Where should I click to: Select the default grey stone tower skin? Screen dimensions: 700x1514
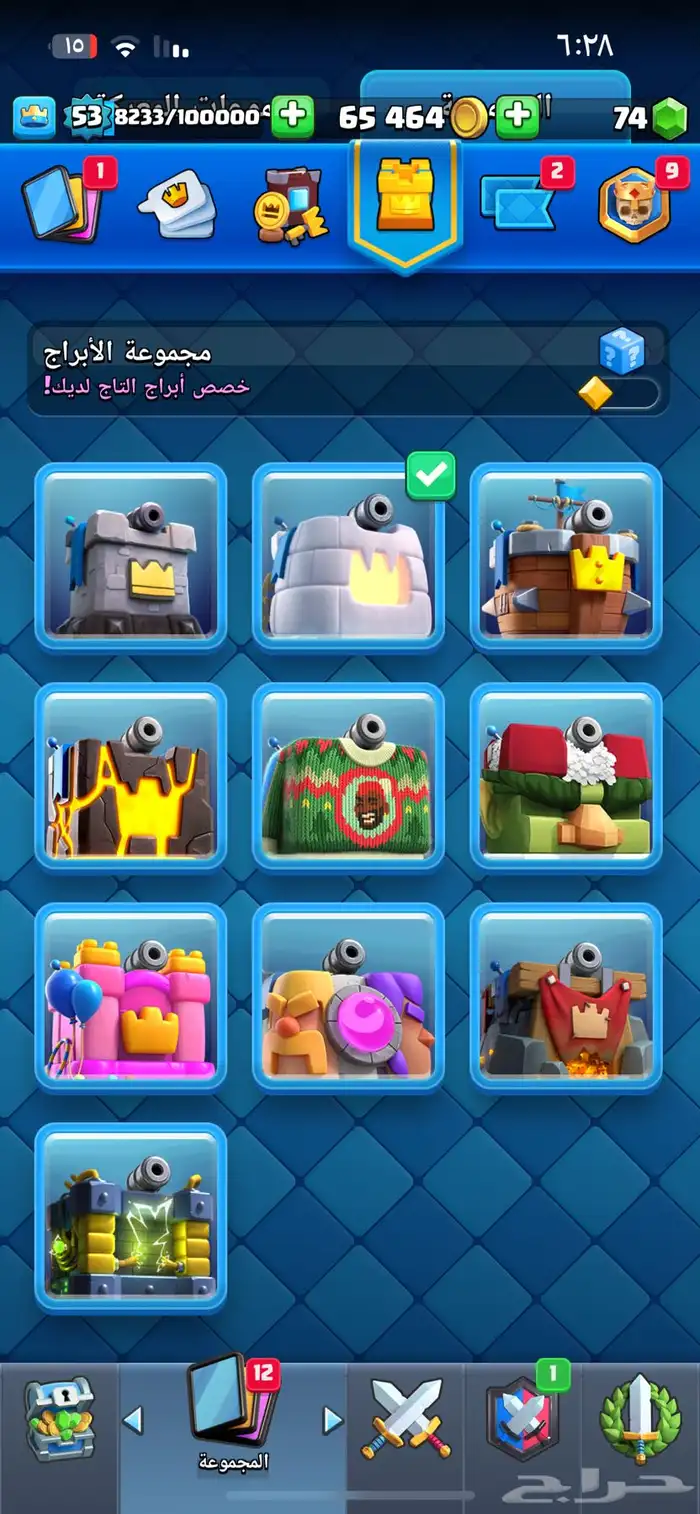click(x=131, y=557)
